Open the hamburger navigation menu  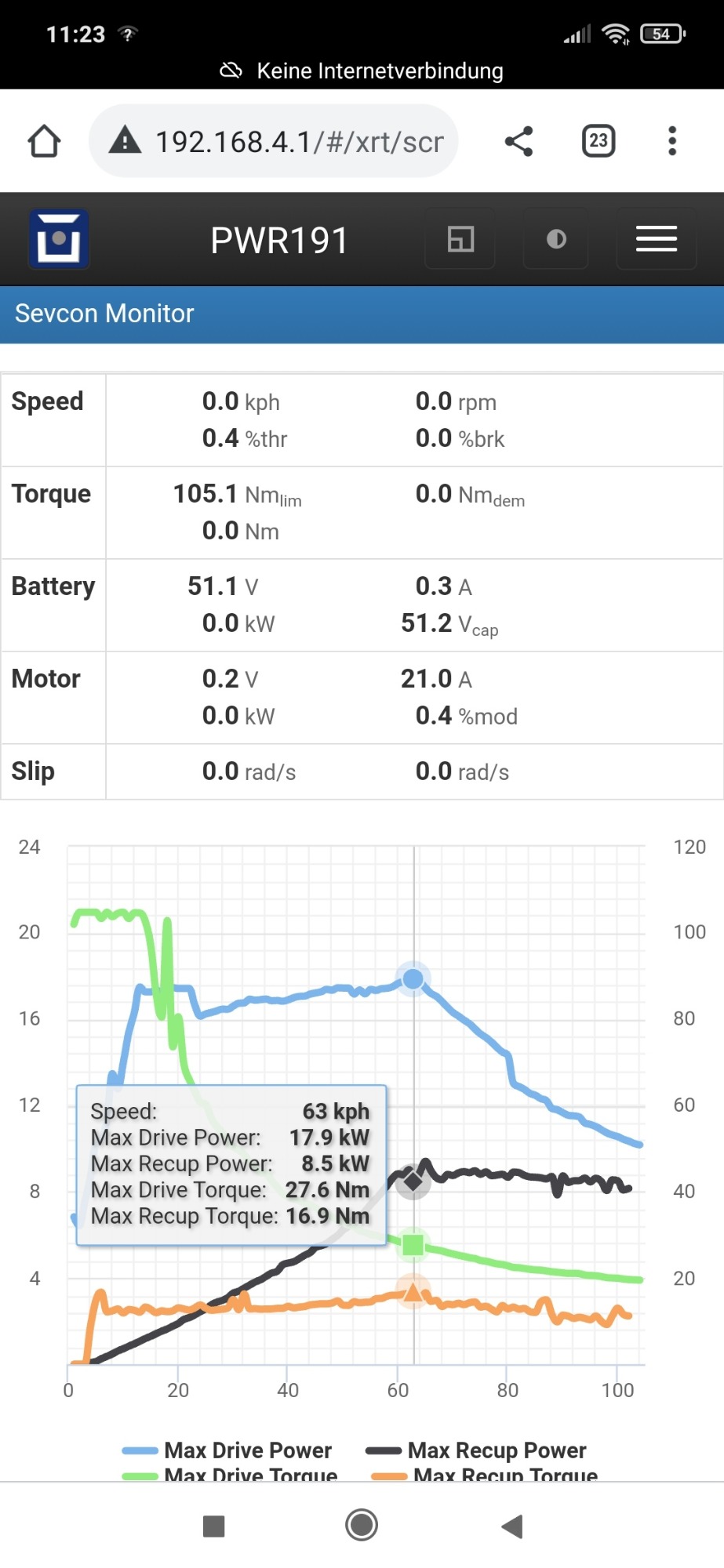[656, 239]
